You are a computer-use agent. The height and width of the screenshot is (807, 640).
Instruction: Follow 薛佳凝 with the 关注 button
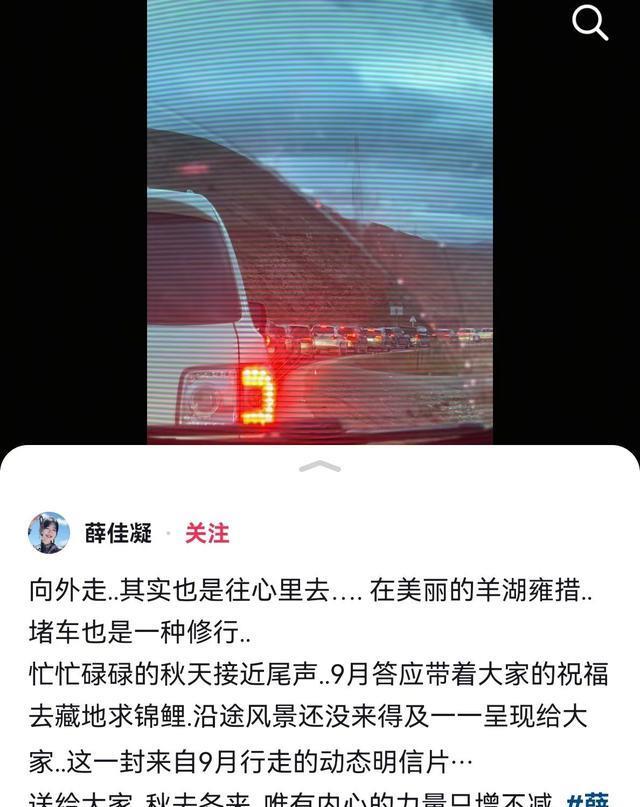coord(207,533)
